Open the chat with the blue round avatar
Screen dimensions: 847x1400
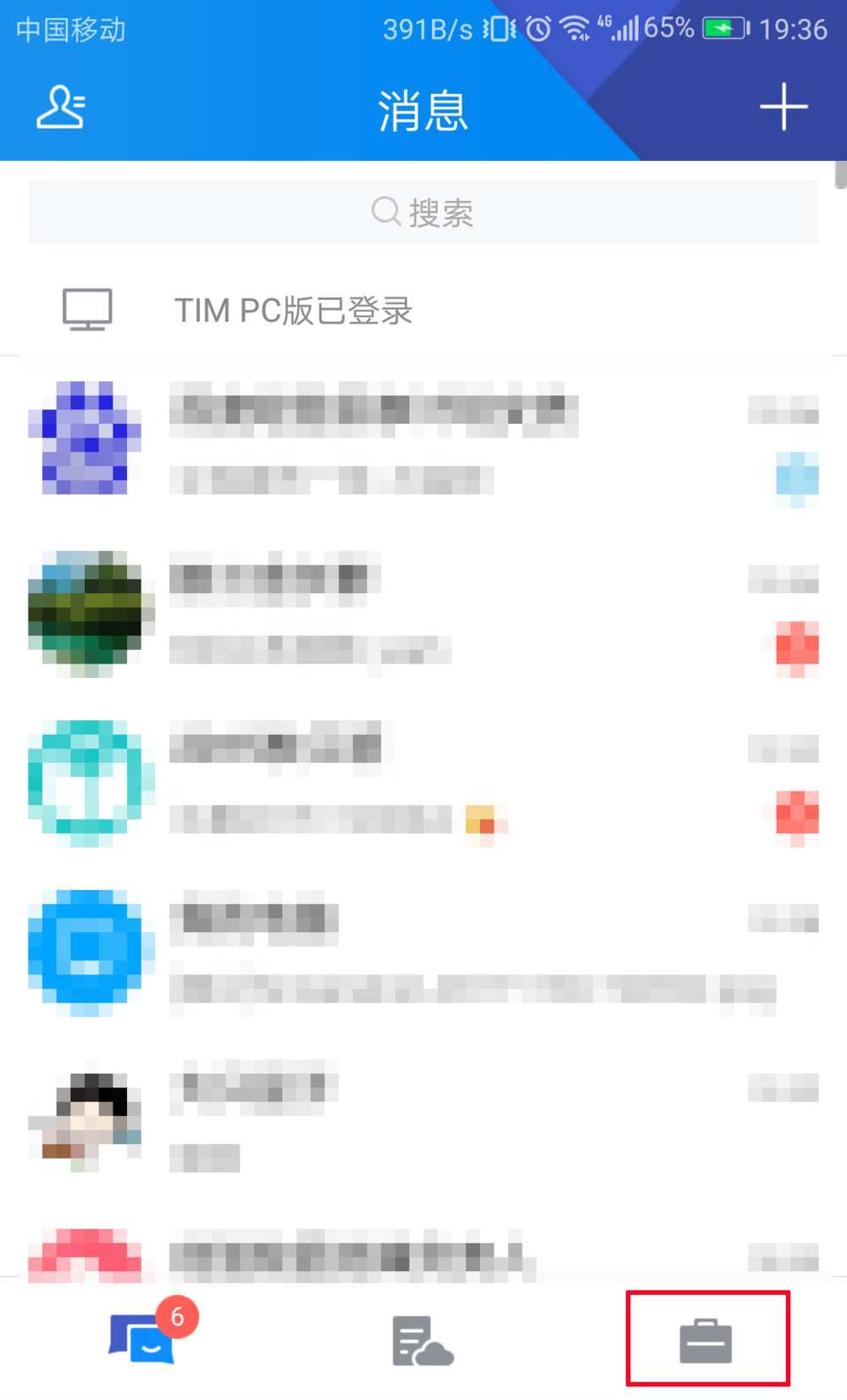coord(423,951)
